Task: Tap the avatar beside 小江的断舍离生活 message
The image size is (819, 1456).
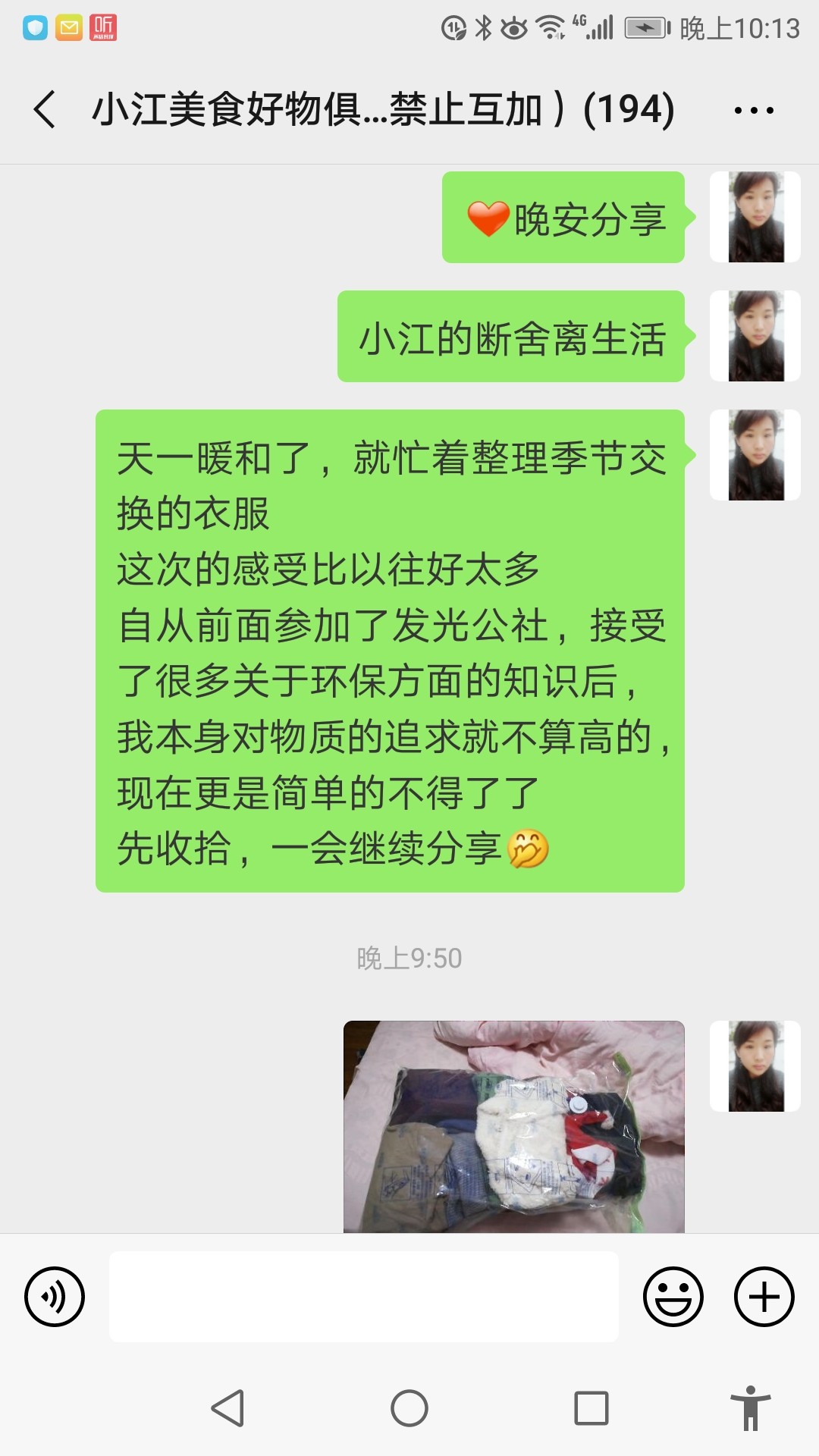Action: (x=755, y=336)
